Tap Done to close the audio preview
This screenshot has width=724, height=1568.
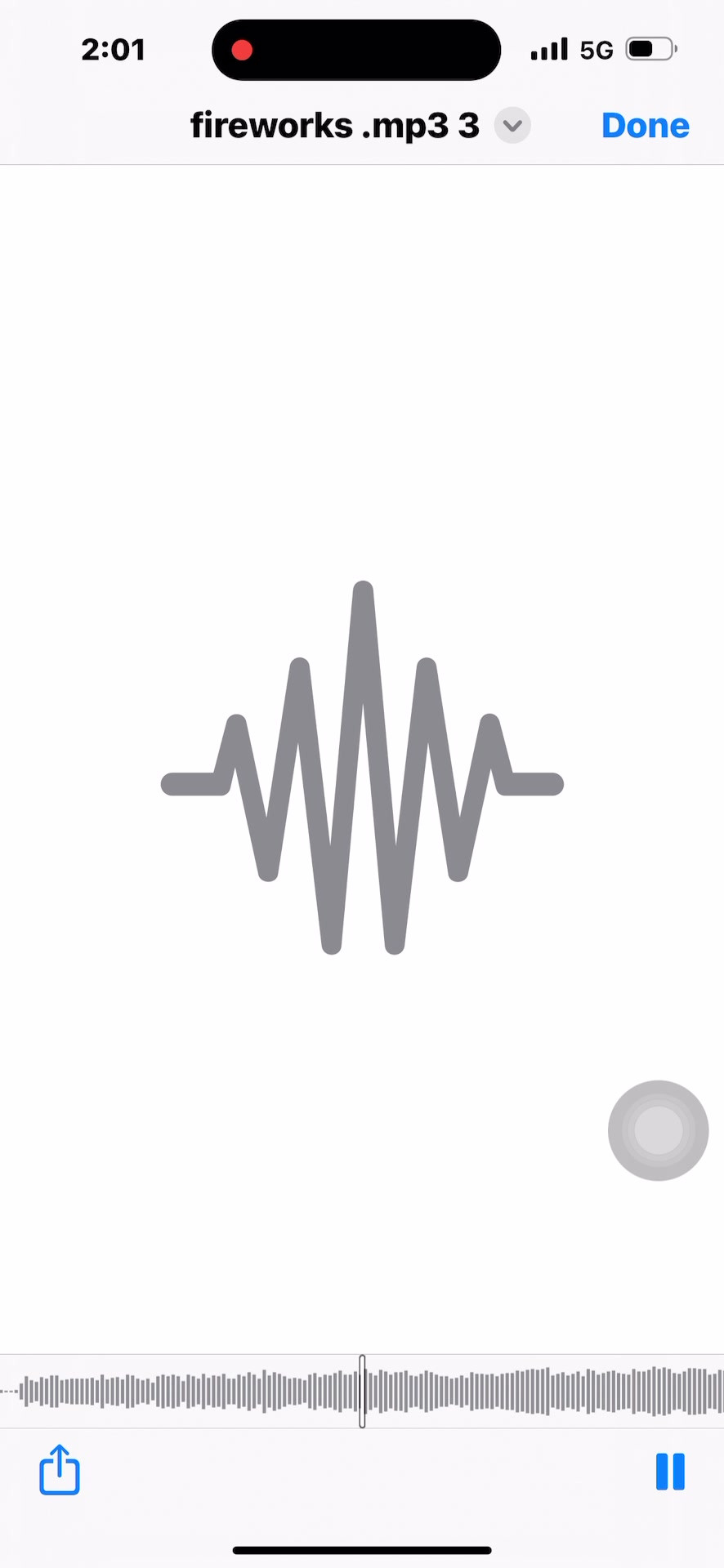pyautogui.click(x=645, y=126)
